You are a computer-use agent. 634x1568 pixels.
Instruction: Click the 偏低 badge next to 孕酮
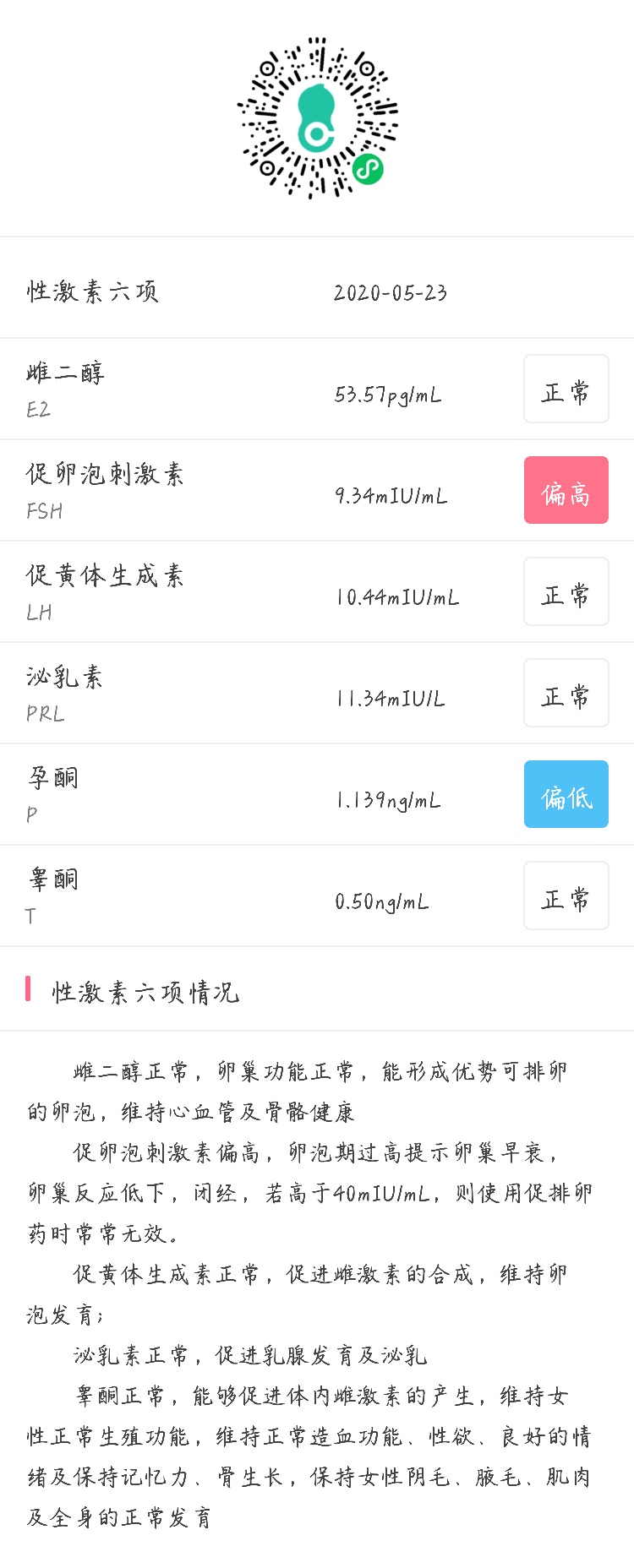click(566, 794)
